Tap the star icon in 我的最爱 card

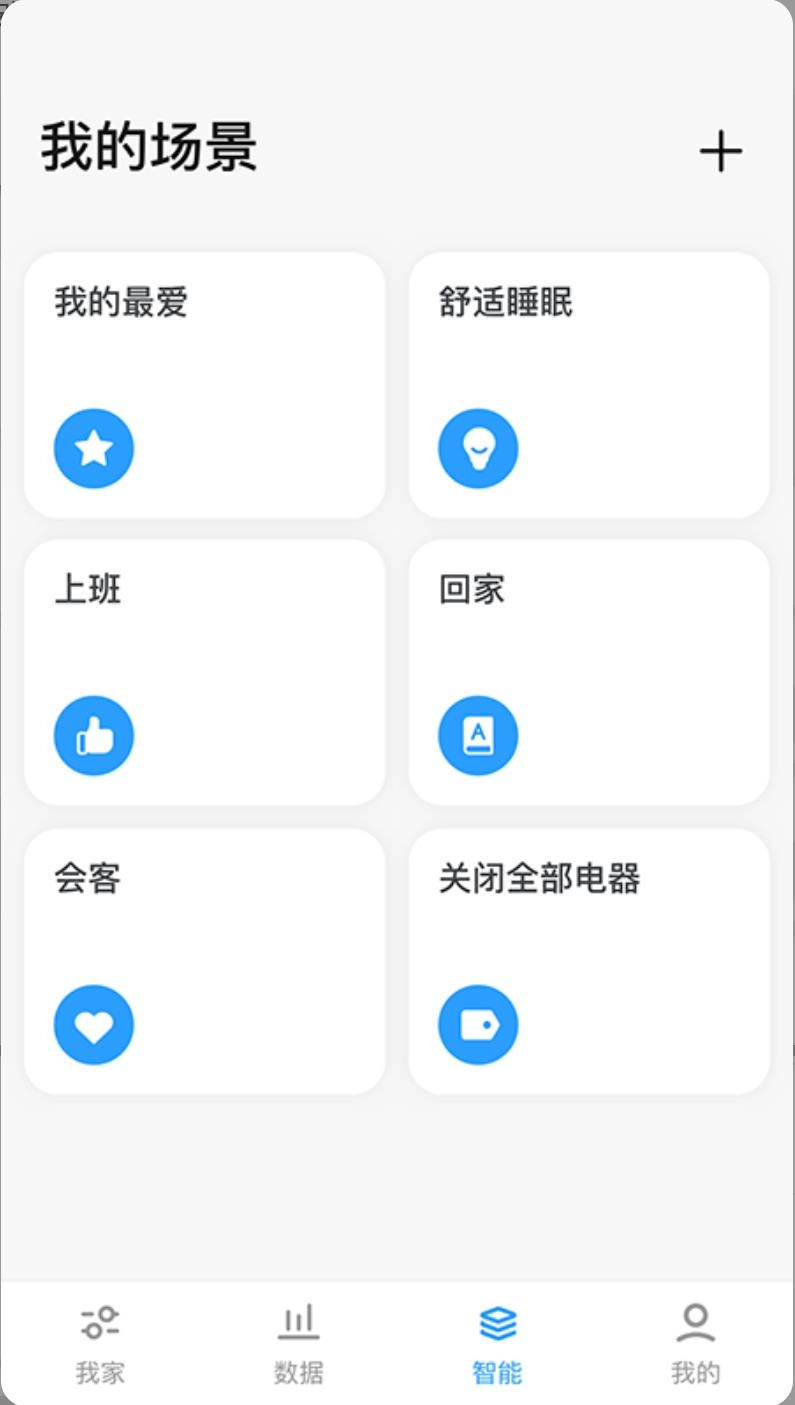(93, 448)
